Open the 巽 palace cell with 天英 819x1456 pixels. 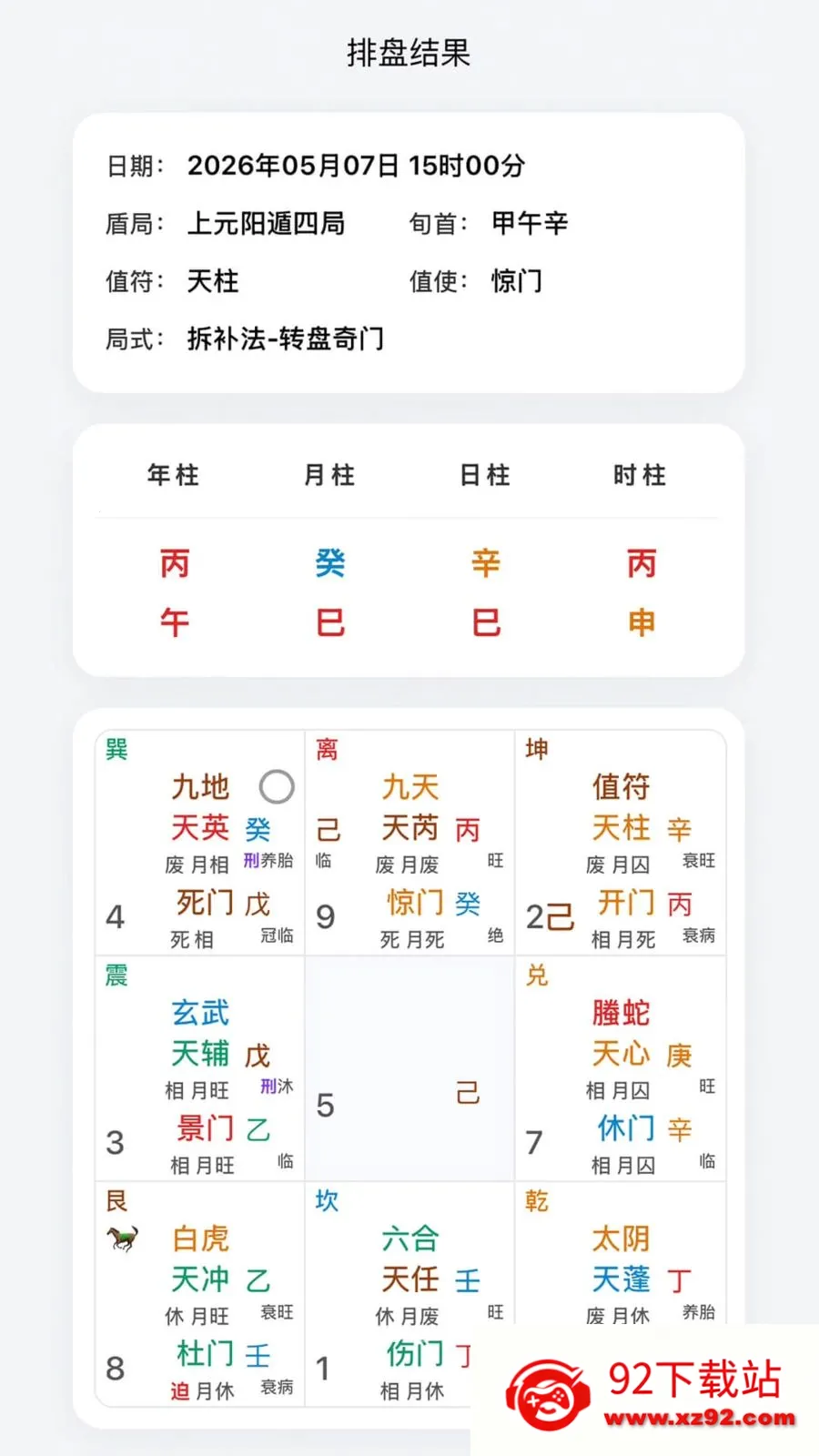point(200,843)
